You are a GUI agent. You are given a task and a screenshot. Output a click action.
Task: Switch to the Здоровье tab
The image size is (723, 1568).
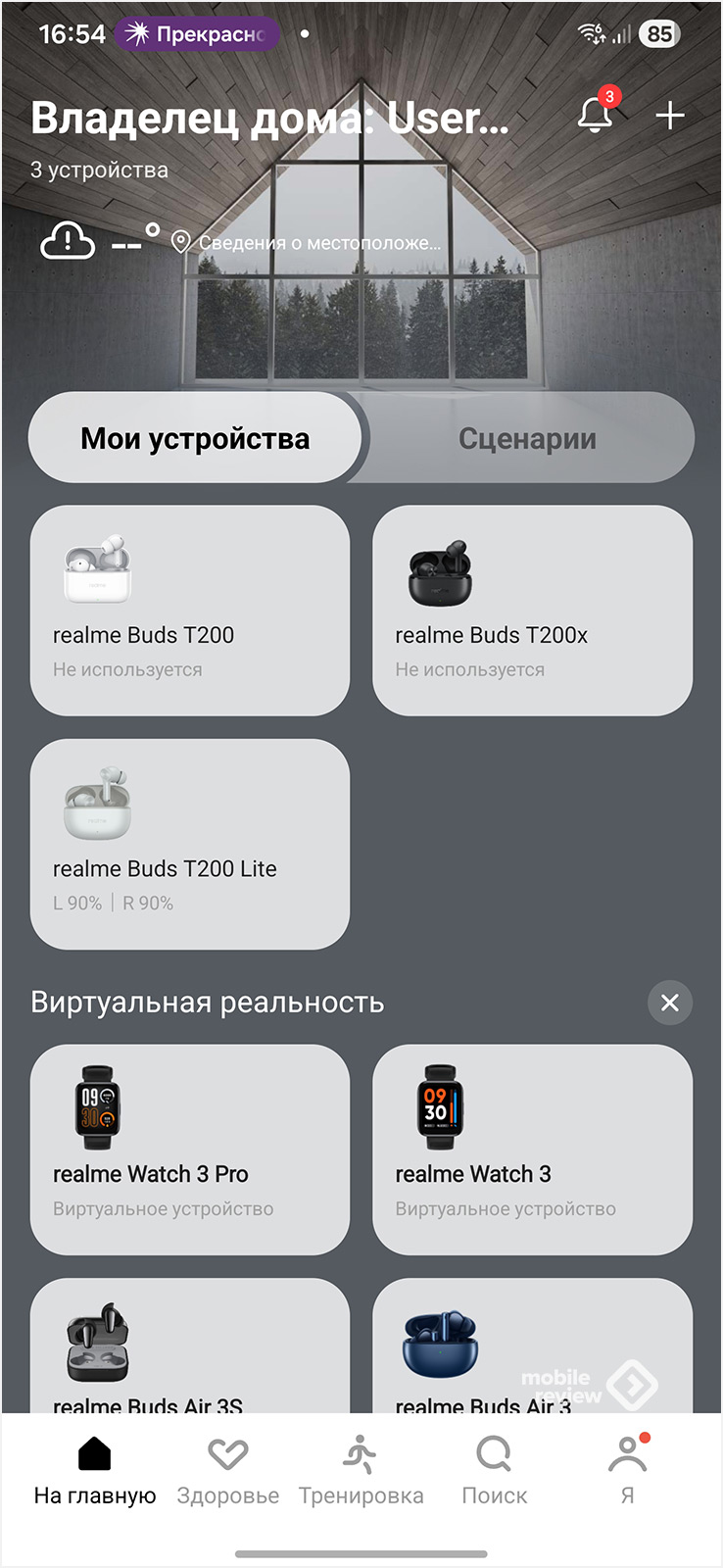228,1470
